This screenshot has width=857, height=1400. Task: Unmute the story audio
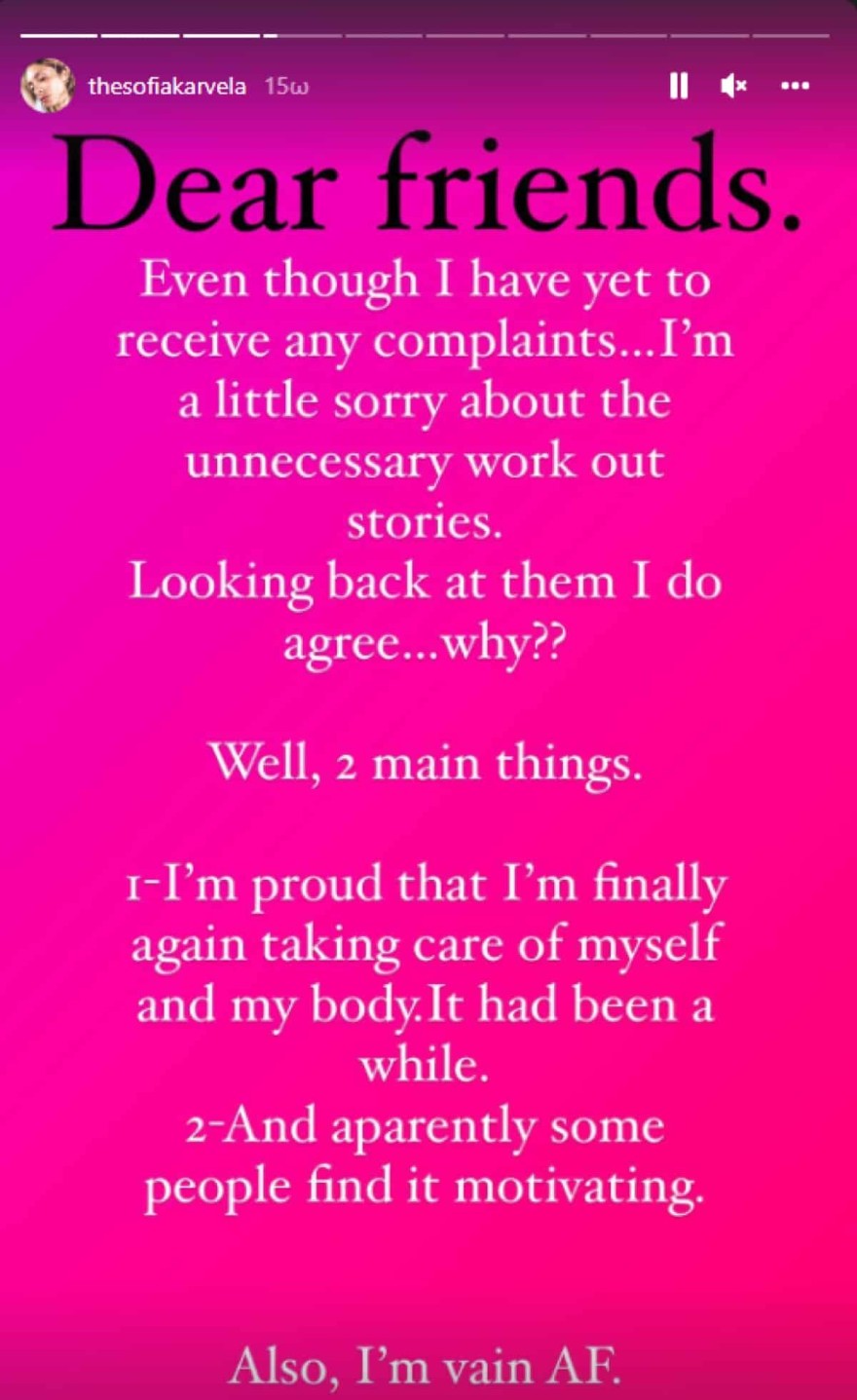point(733,87)
